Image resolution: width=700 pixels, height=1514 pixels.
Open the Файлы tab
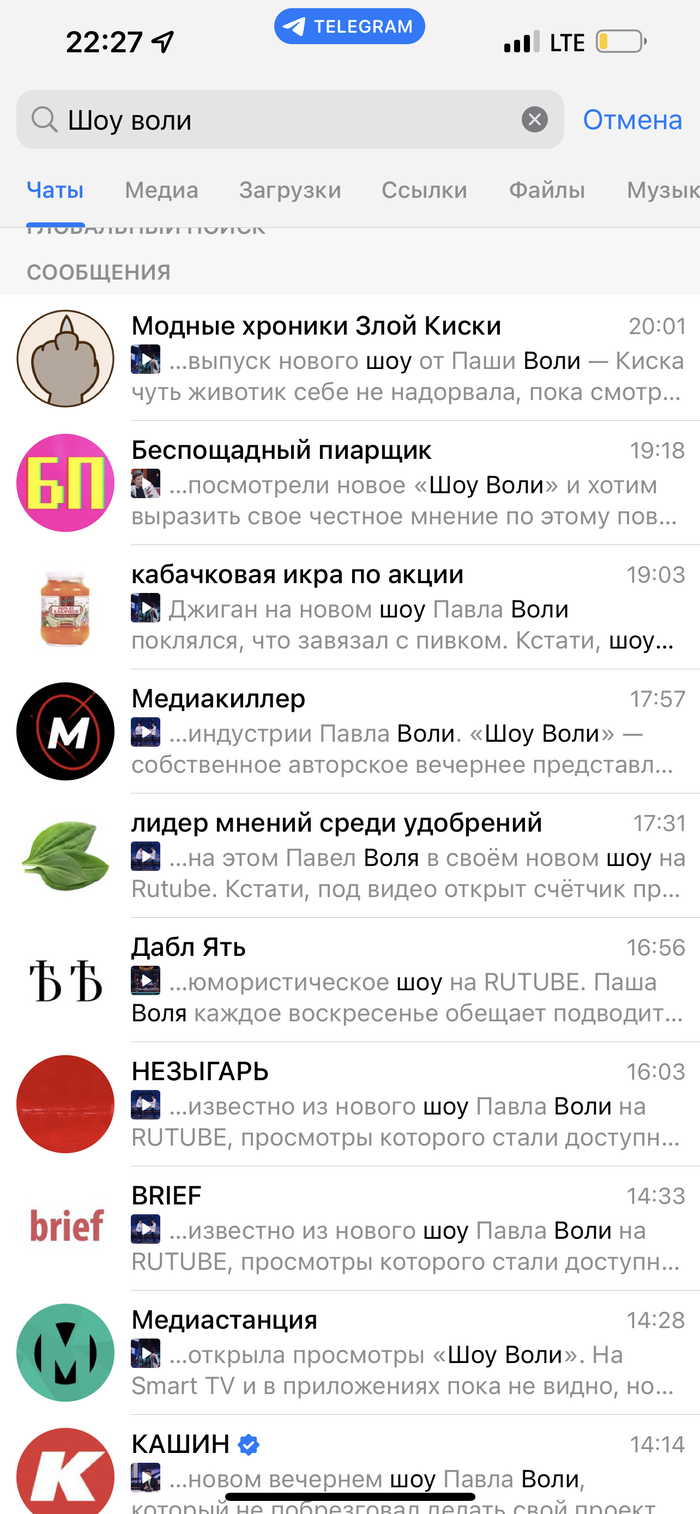pyautogui.click(x=547, y=190)
